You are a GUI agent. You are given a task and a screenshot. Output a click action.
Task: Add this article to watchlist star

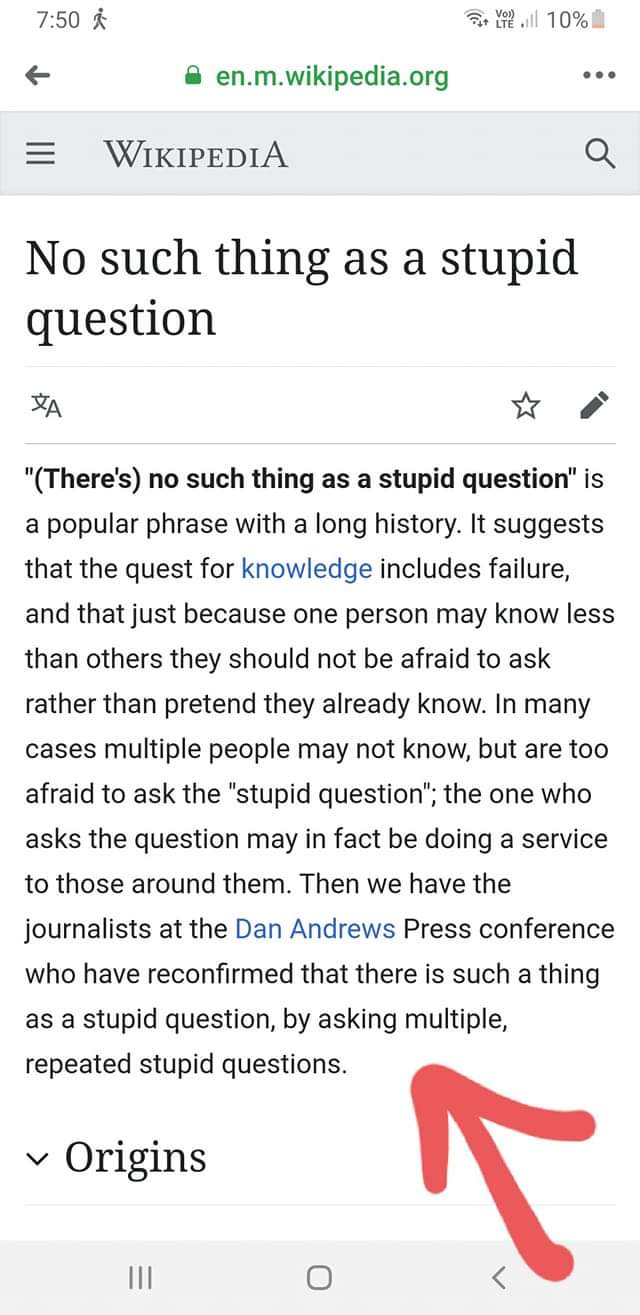(525, 405)
